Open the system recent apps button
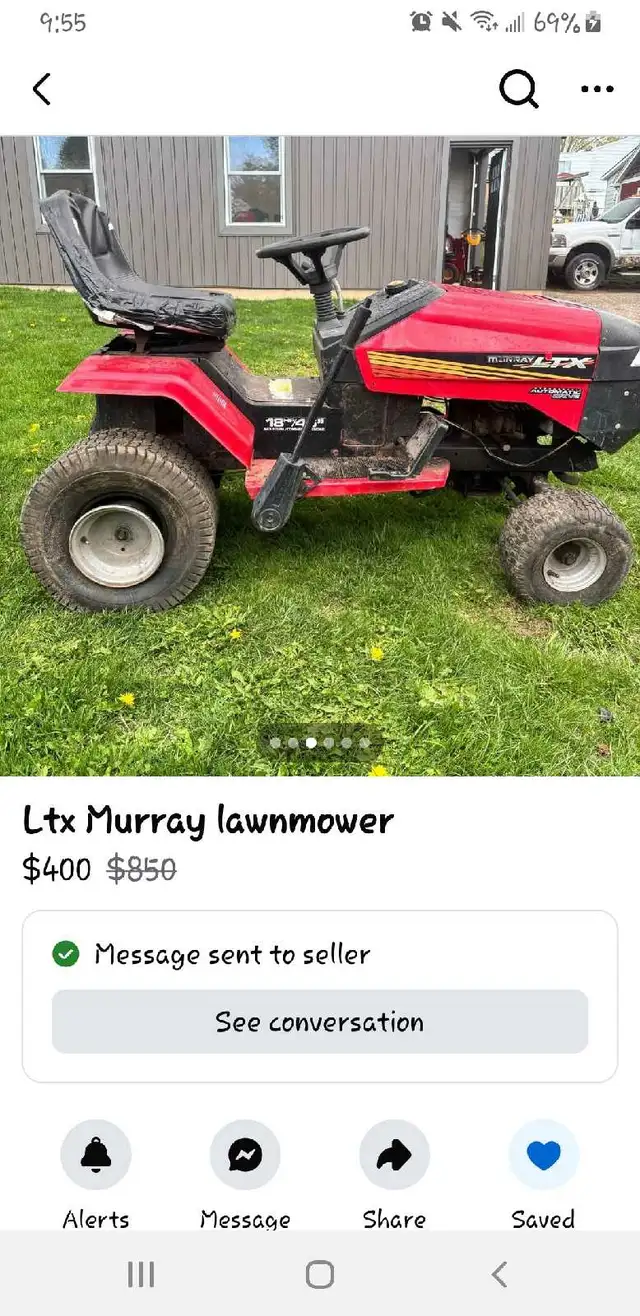Screen dimensions: 640x1316 click(141, 1274)
